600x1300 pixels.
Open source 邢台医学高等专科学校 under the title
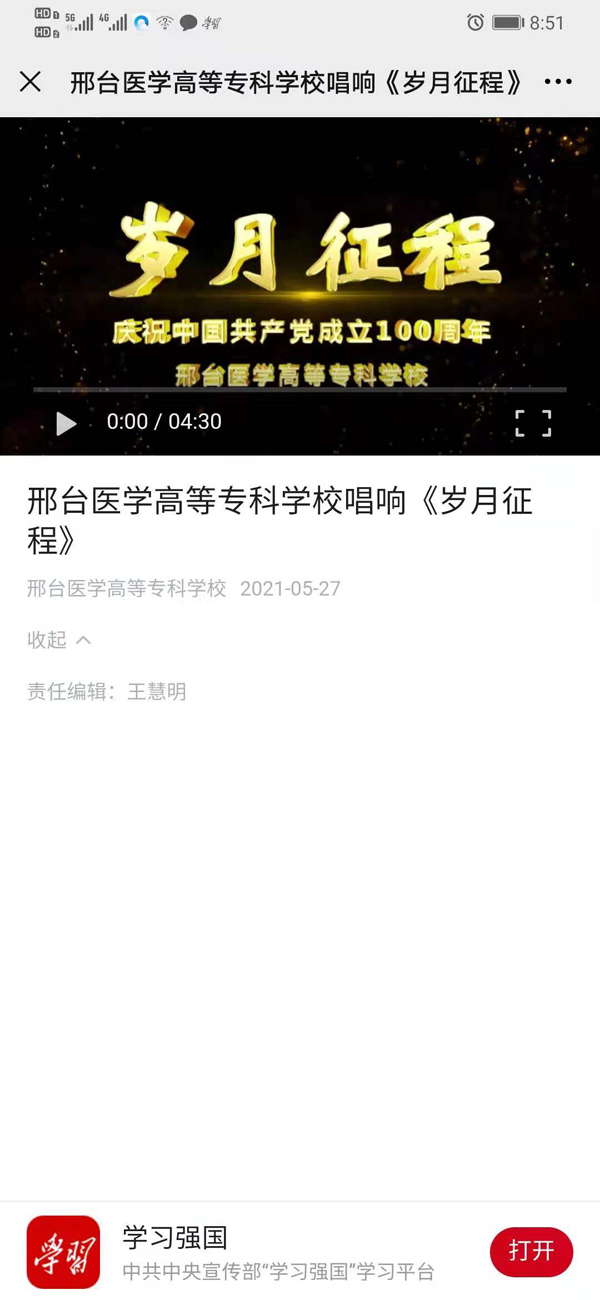pos(127,588)
